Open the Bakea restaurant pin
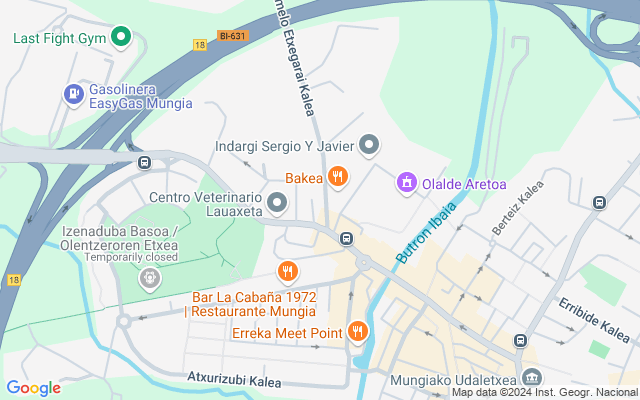This screenshot has width=640, height=400. tap(338, 178)
